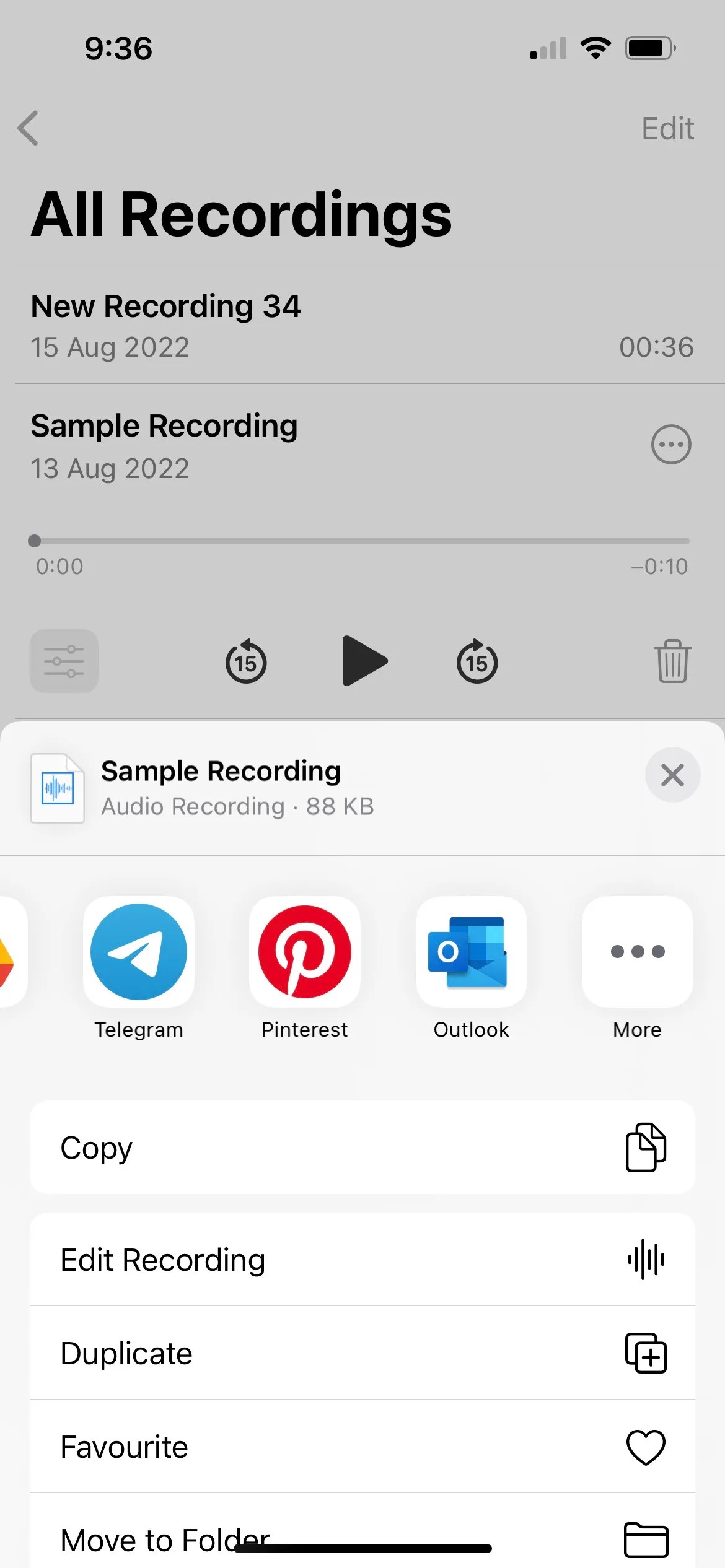The image size is (725, 1568).
Task: Delete the recording using trash icon
Action: coord(674,661)
